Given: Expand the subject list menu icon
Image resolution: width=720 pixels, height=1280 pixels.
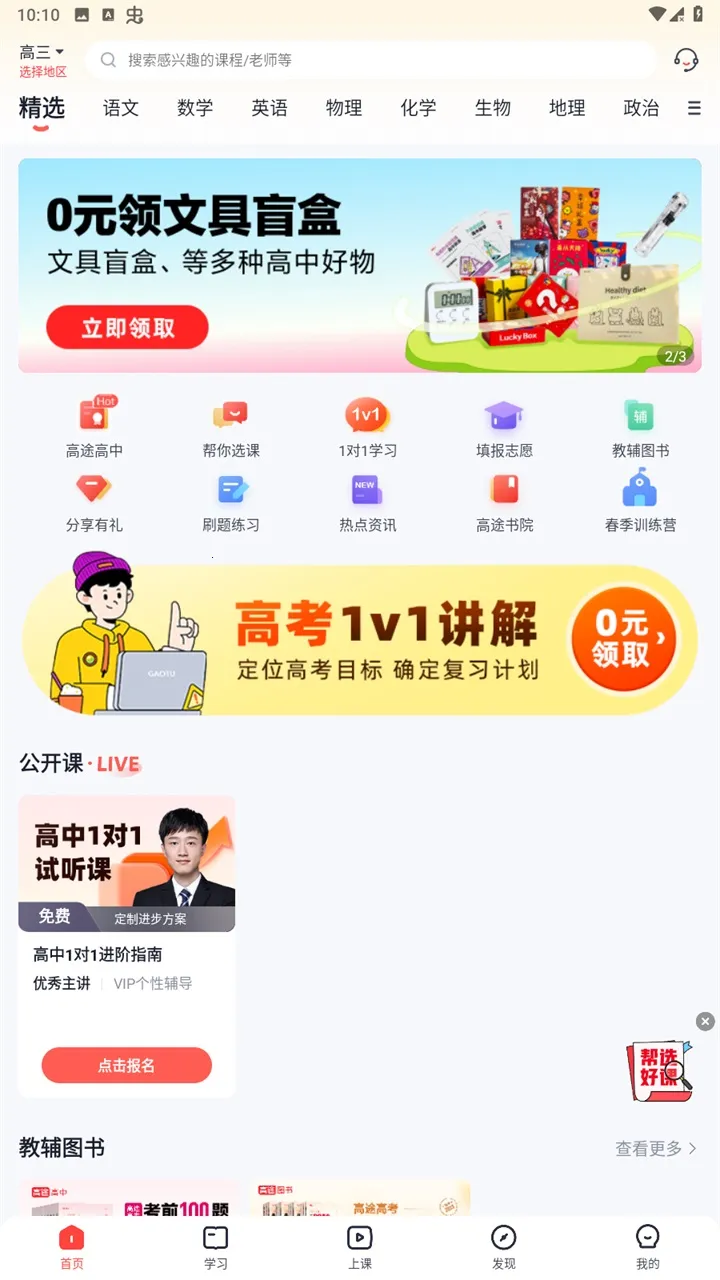Looking at the screenshot, I should pyautogui.click(x=694, y=108).
